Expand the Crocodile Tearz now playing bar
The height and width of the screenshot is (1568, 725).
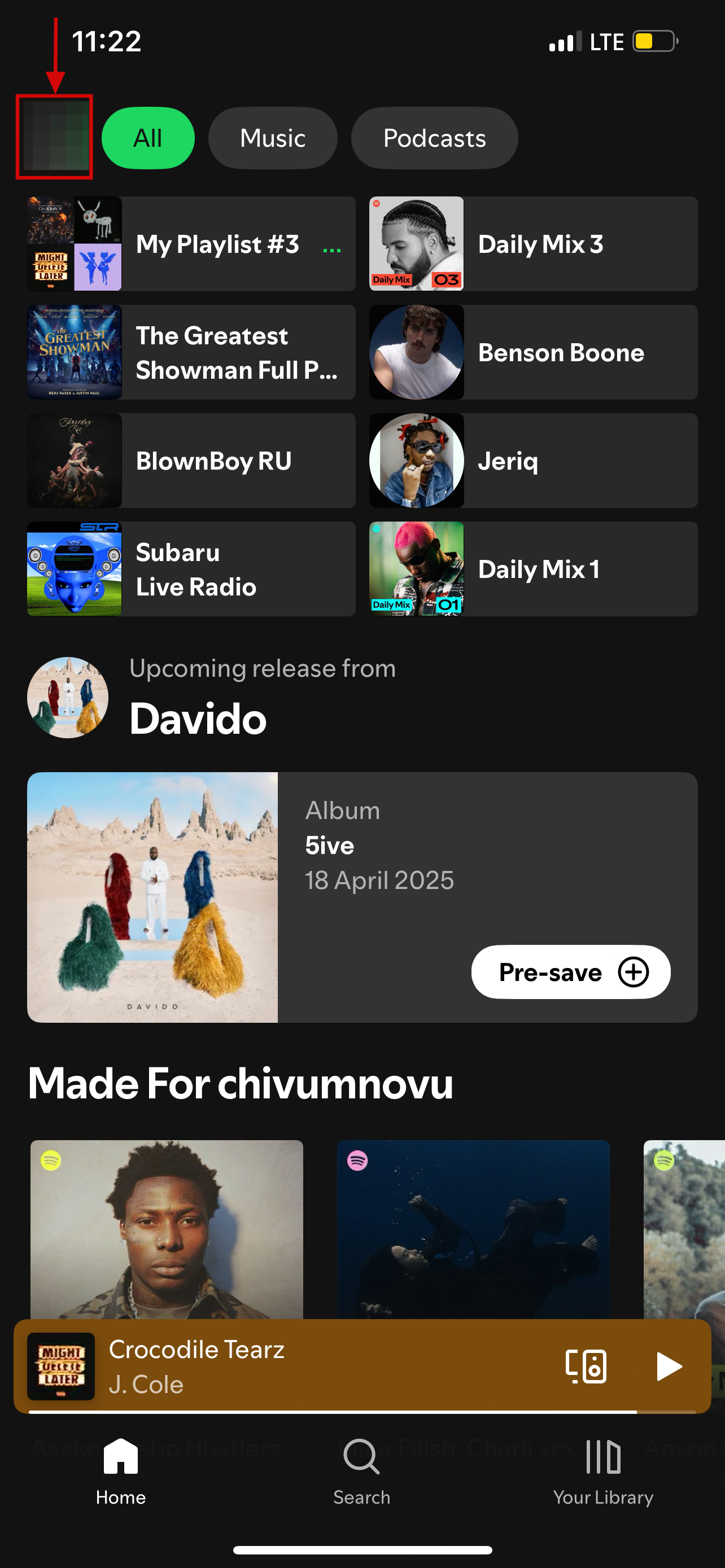pos(304,1366)
